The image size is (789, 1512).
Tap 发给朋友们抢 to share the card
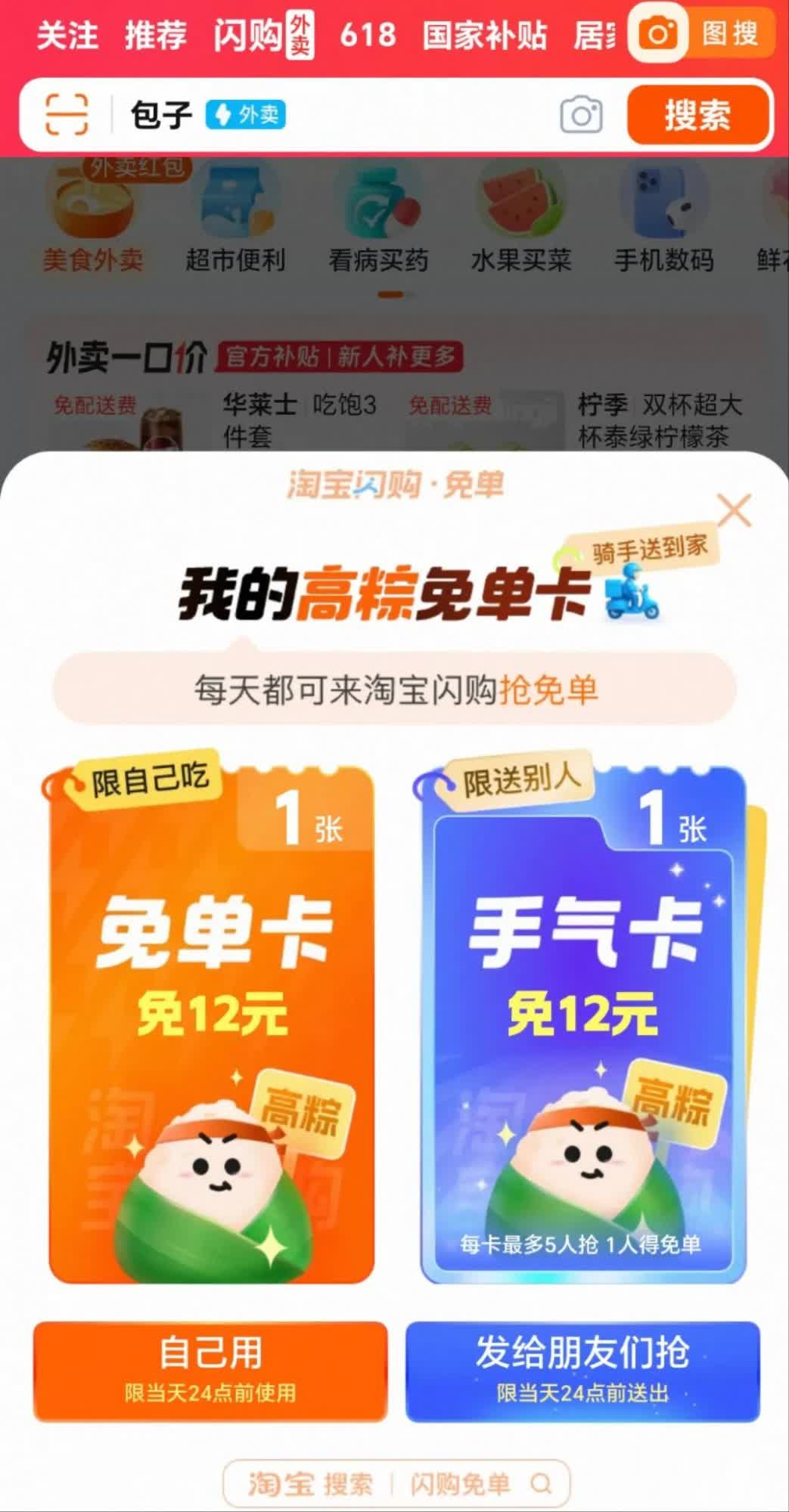582,1370
